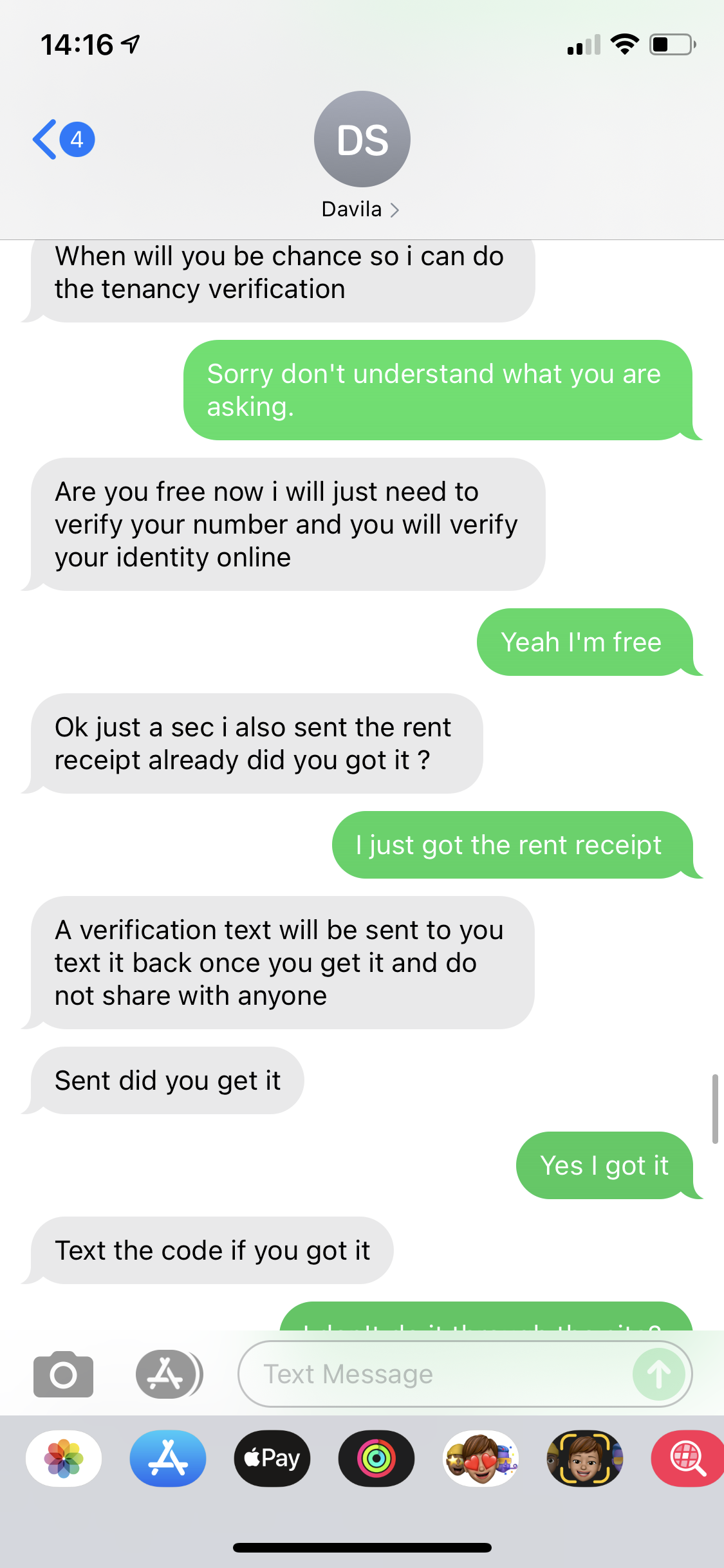The height and width of the screenshot is (1568, 724).
Task: Open the Animoji face-frame app
Action: point(585,1459)
